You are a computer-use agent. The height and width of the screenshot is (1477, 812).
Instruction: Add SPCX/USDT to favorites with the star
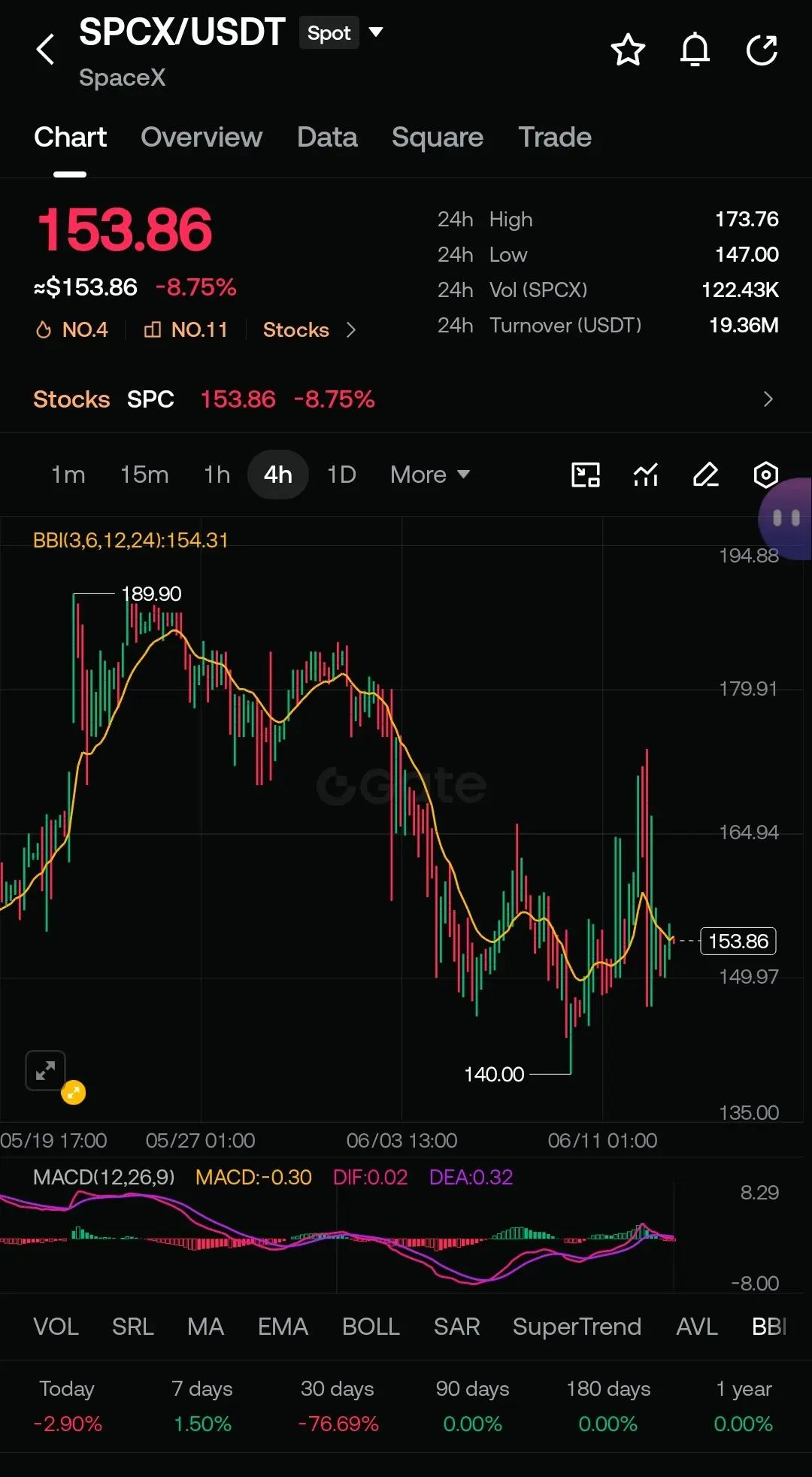click(628, 50)
